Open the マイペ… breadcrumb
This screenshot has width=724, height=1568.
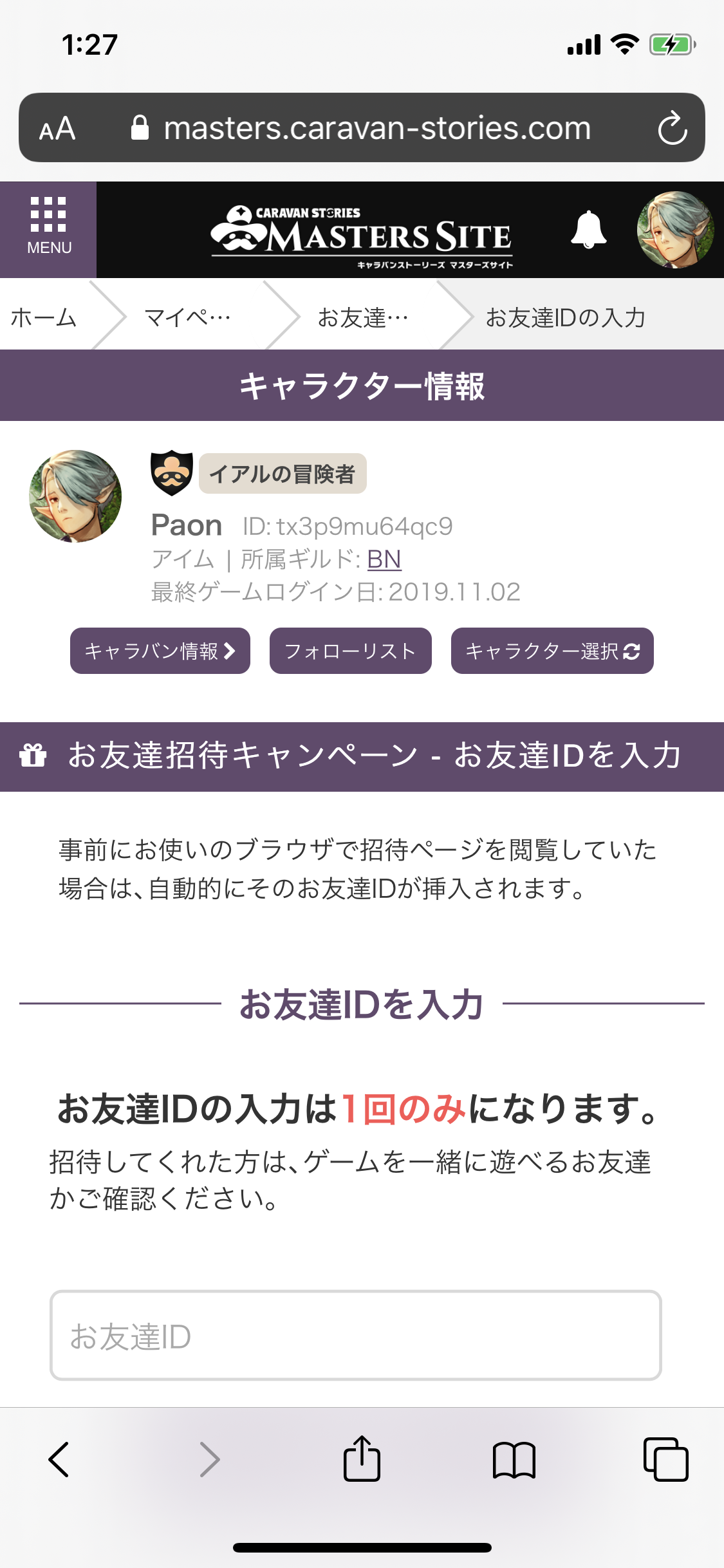tap(188, 317)
